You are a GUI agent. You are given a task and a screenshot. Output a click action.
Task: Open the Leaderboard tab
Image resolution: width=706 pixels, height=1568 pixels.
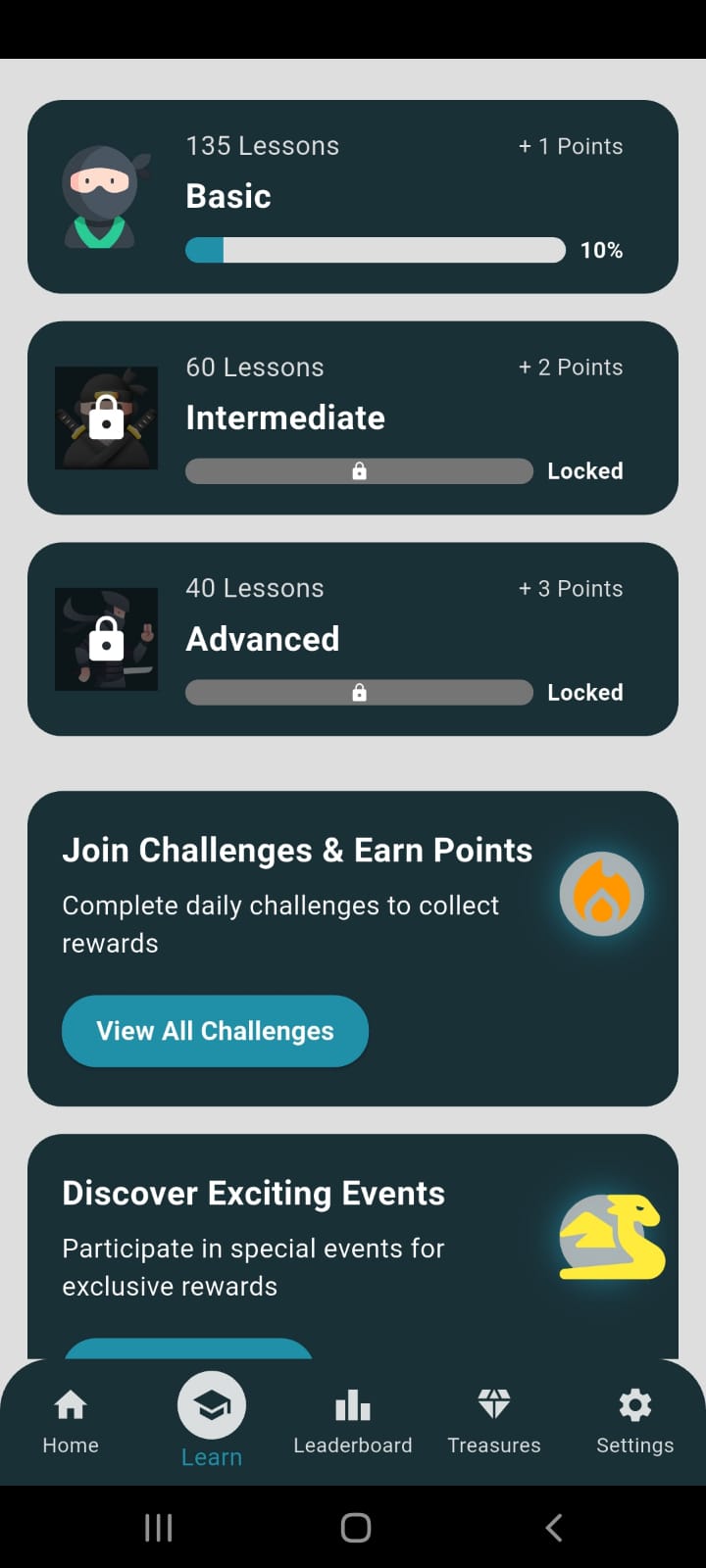(x=353, y=1421)
